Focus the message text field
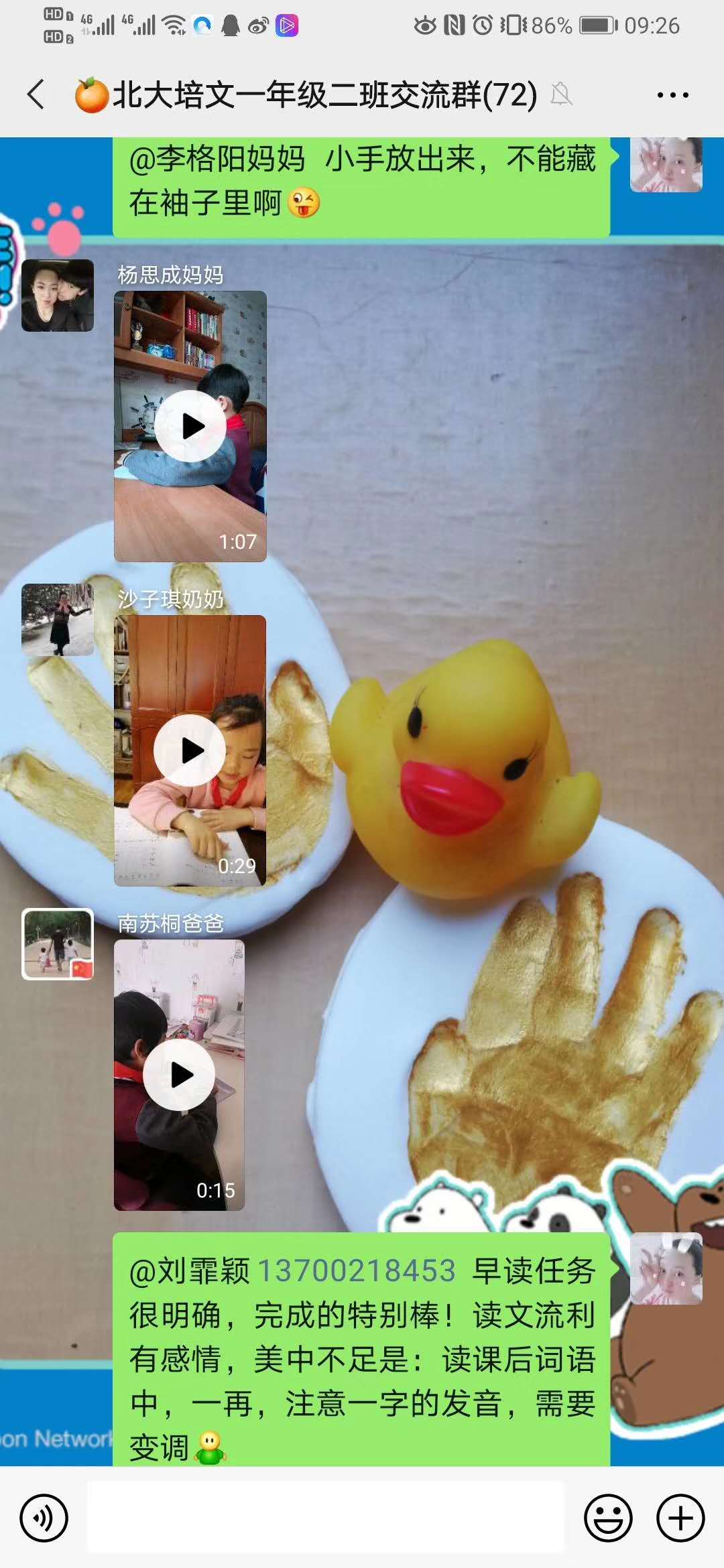 326,1518
